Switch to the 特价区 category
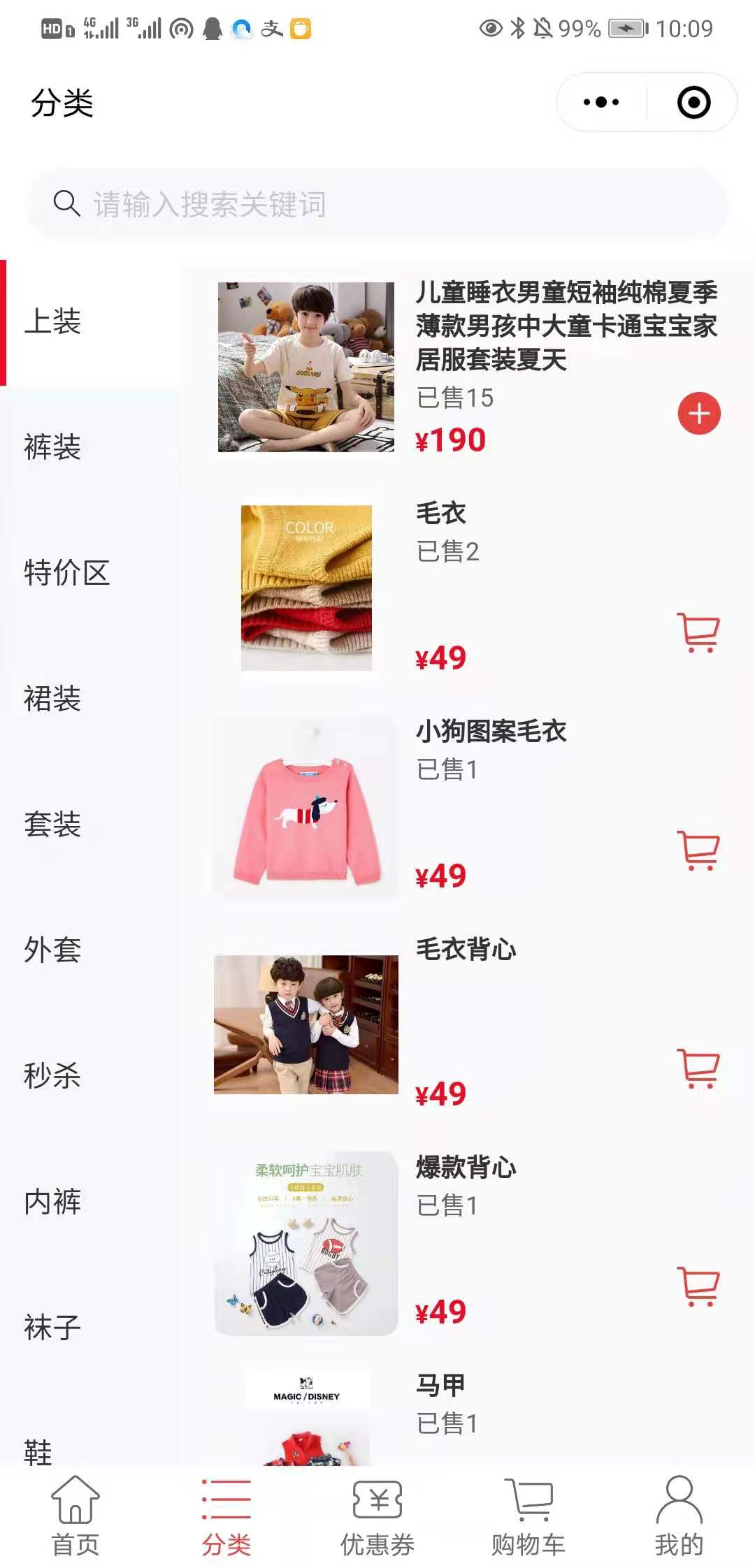Viewport: 755px width, 1568px height. [x=67, y=573]
